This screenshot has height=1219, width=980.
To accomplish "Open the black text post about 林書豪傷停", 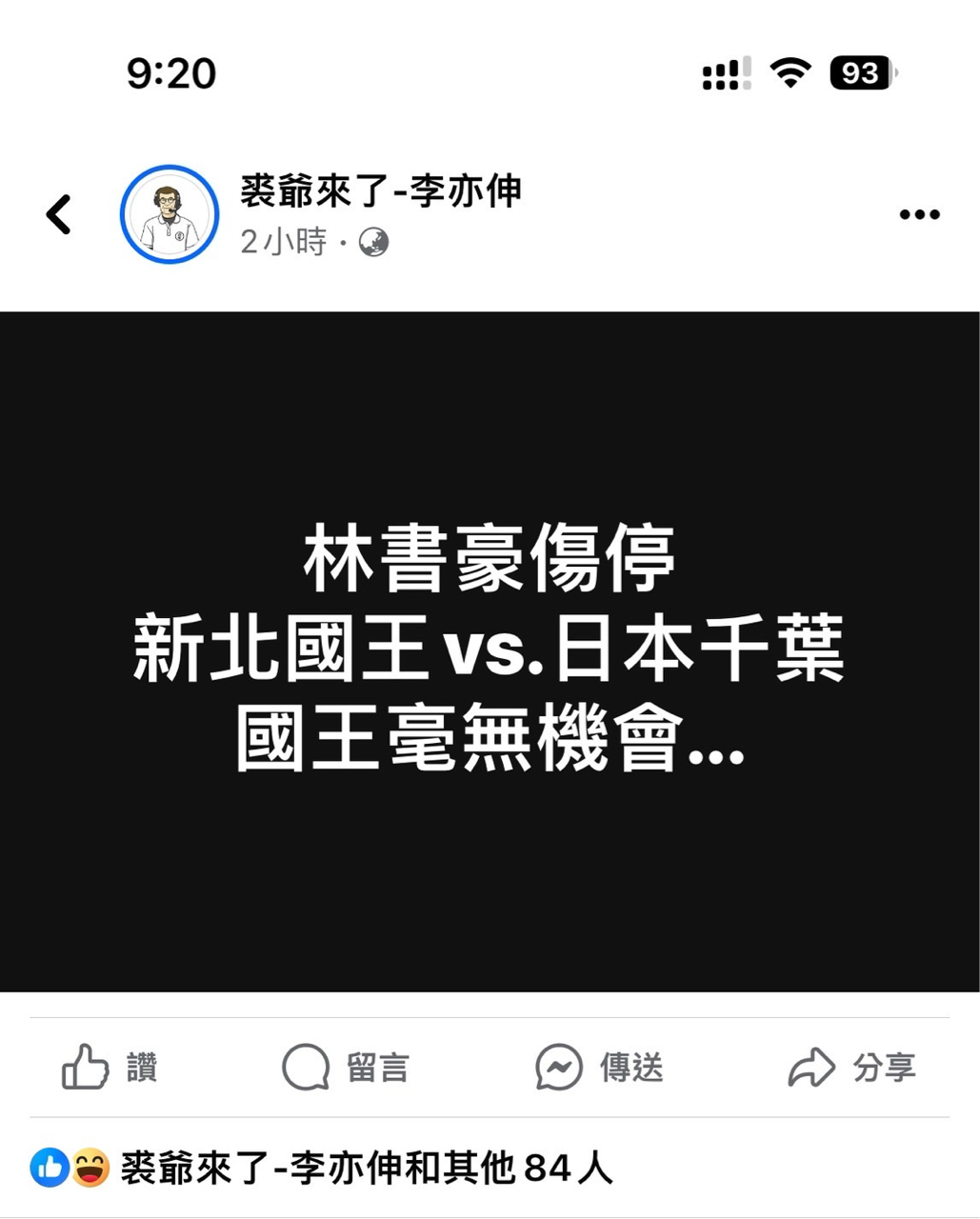I will coord(490,650).
